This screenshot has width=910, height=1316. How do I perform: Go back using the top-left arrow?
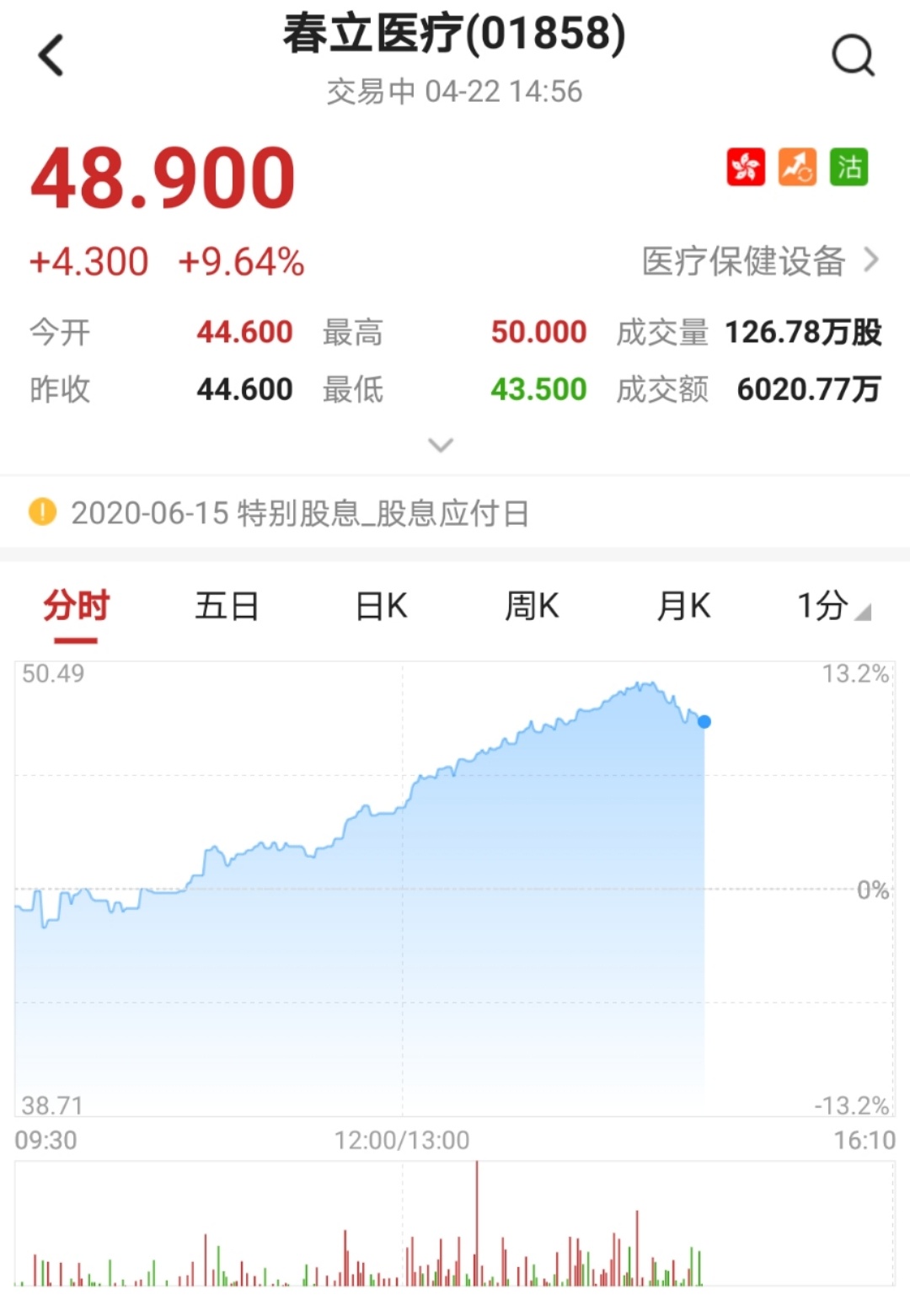pyautogui.click(x=51, y=56)
